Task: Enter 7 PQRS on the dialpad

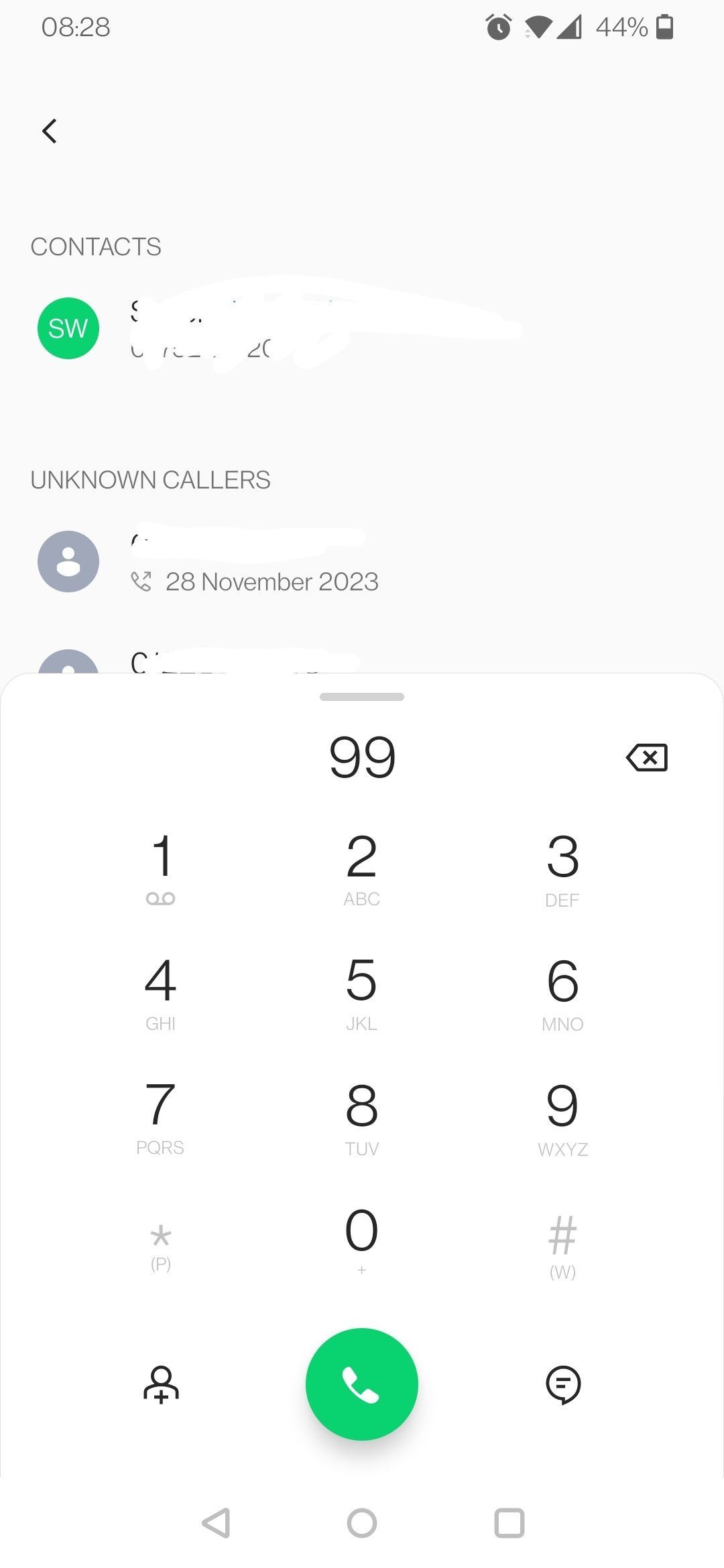Action: point(161,1116)
